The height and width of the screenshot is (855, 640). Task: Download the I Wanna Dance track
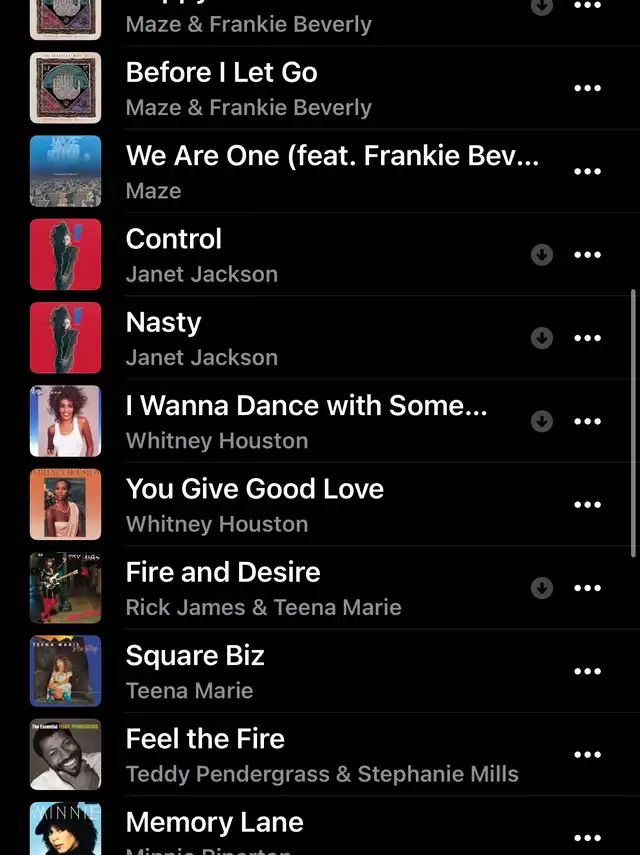tap(541, 421)
